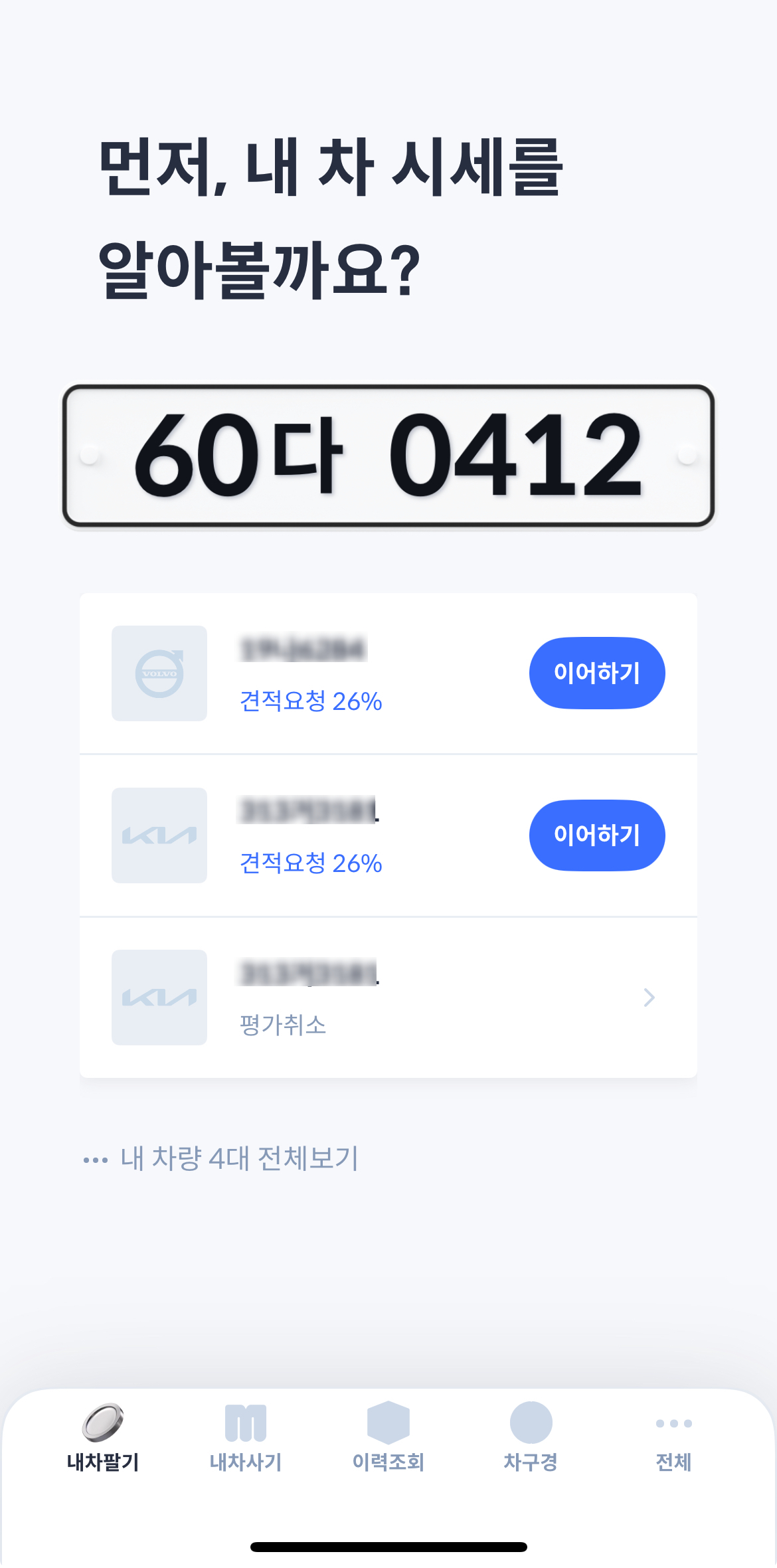Go to the 차구경 tab
This screenshot has height=1568, width=777.
point(531,1437)
